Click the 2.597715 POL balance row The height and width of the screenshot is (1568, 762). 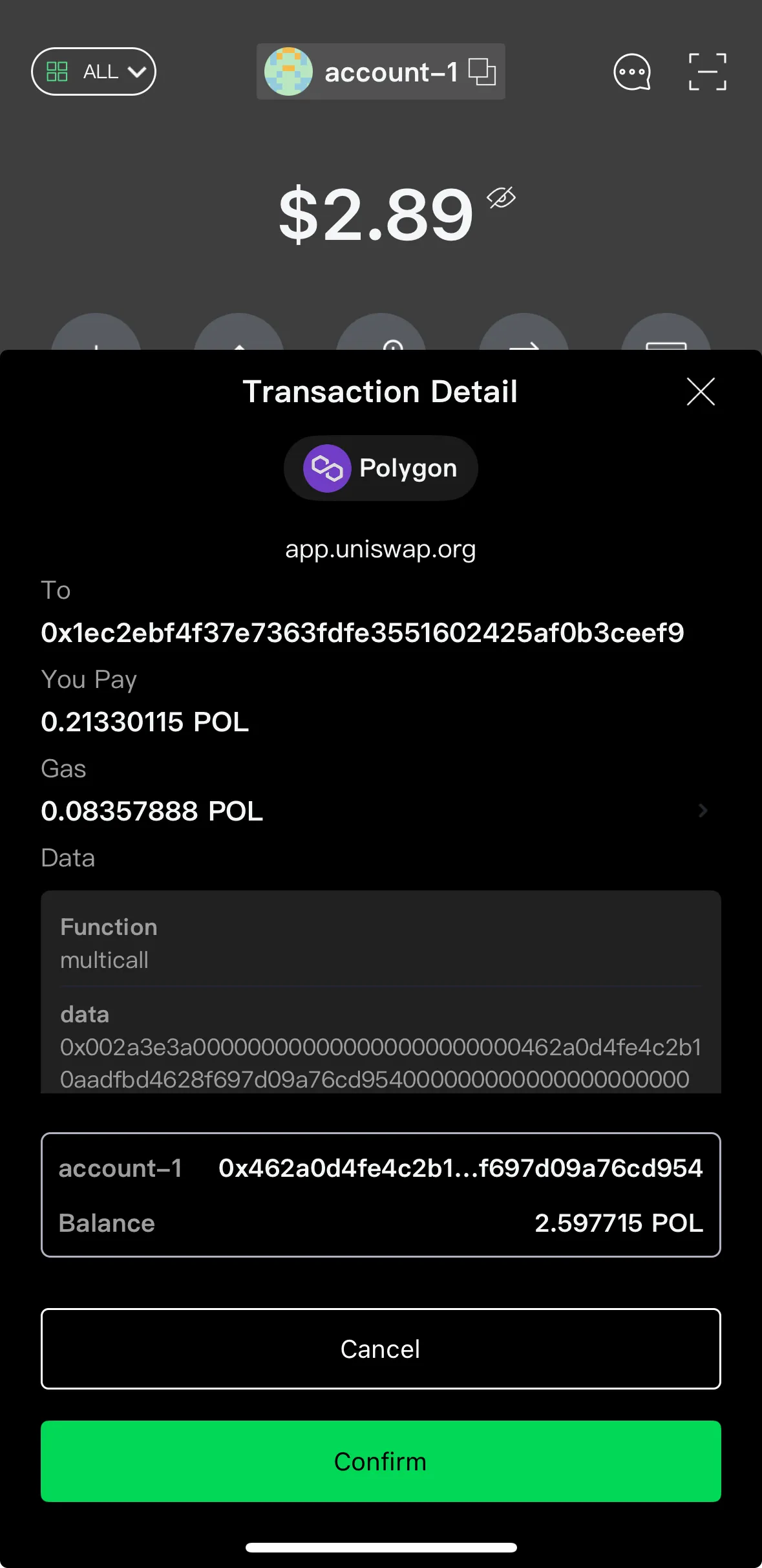tap(381, 1223)
